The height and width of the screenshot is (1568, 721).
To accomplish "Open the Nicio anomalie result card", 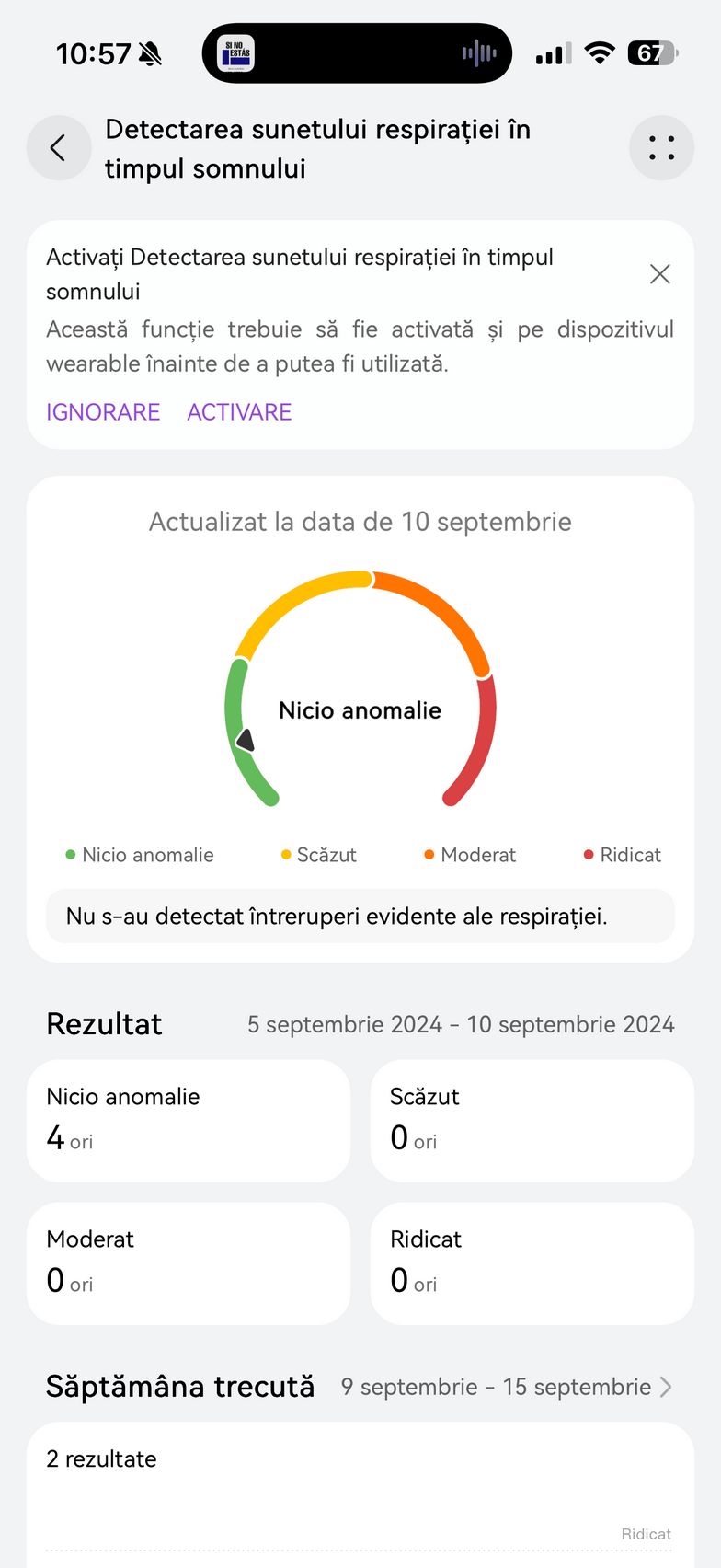I will pos(189,1120).
